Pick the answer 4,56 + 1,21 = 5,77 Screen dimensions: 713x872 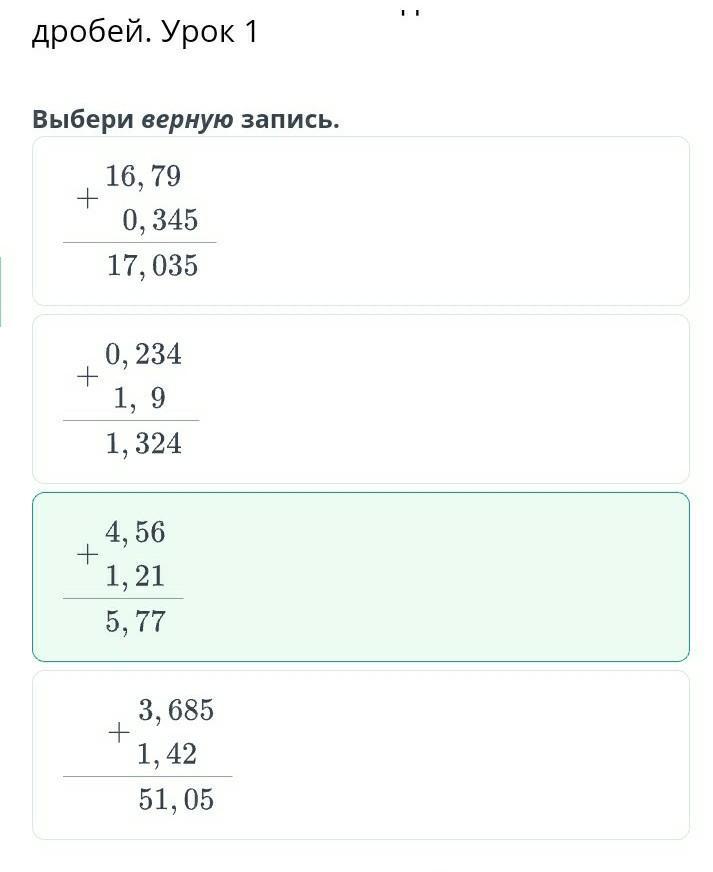point(361,577)
